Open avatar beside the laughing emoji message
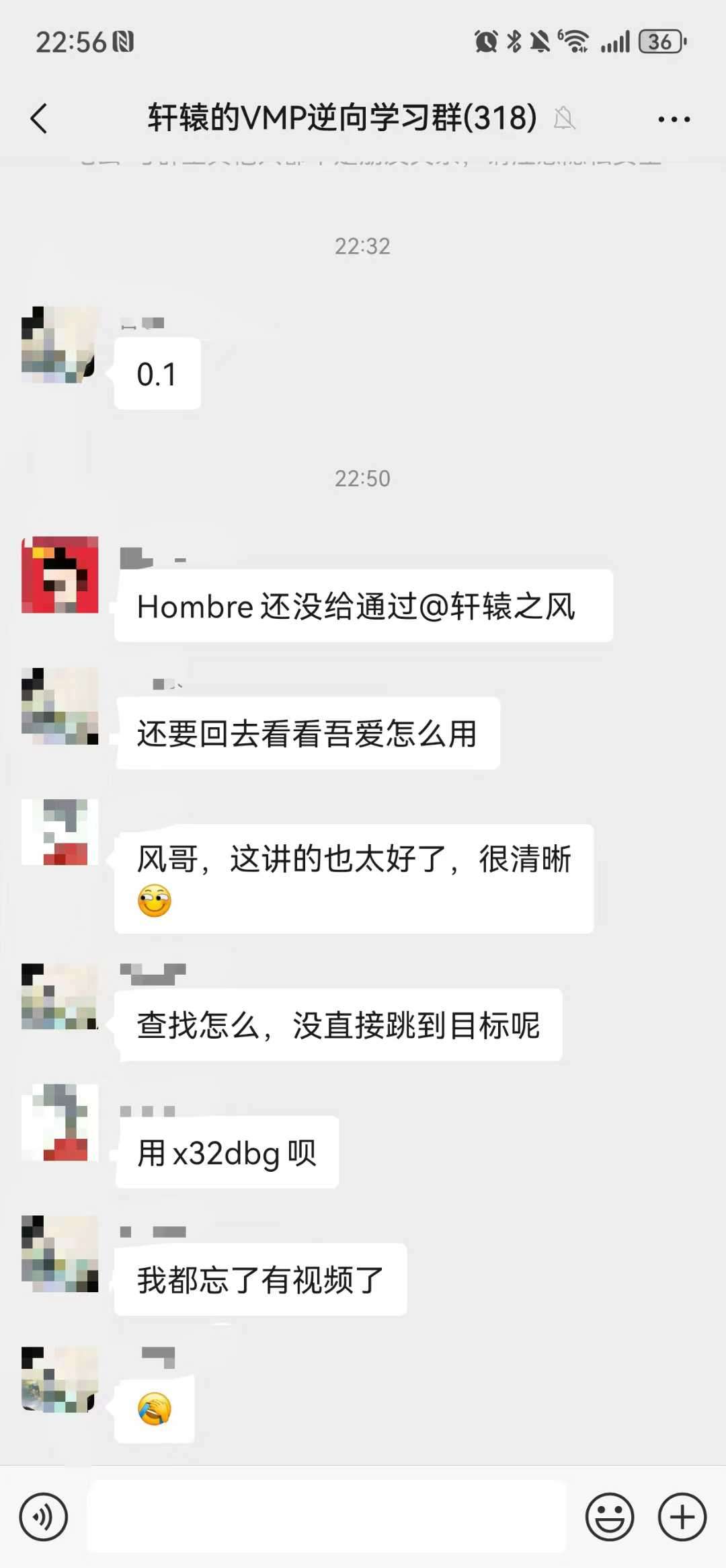The width and height of the screenshot is (726, 1568). (x=60, y=1379)
